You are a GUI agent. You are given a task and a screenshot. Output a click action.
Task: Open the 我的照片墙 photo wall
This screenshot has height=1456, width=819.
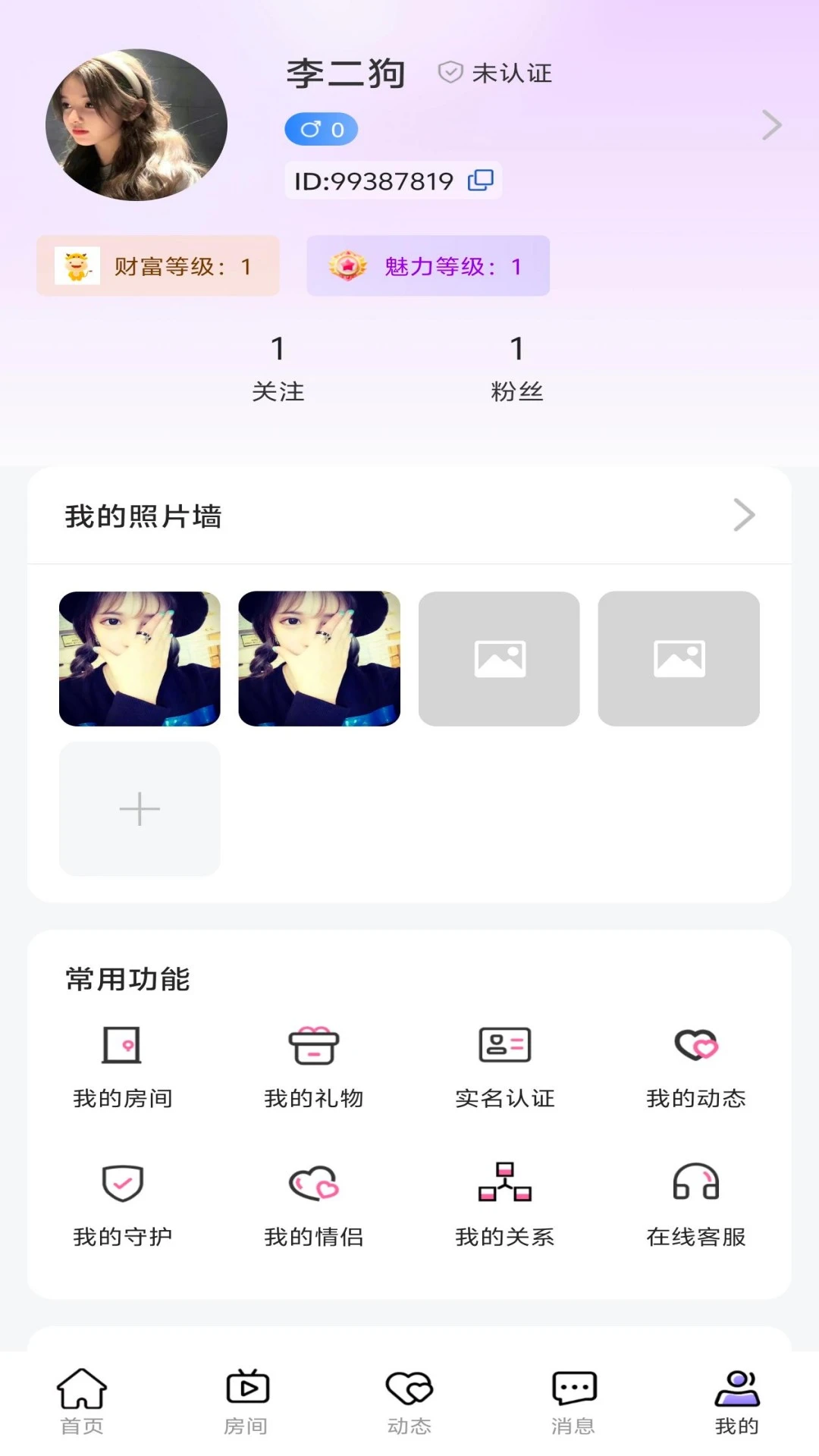tap(743, 516)
